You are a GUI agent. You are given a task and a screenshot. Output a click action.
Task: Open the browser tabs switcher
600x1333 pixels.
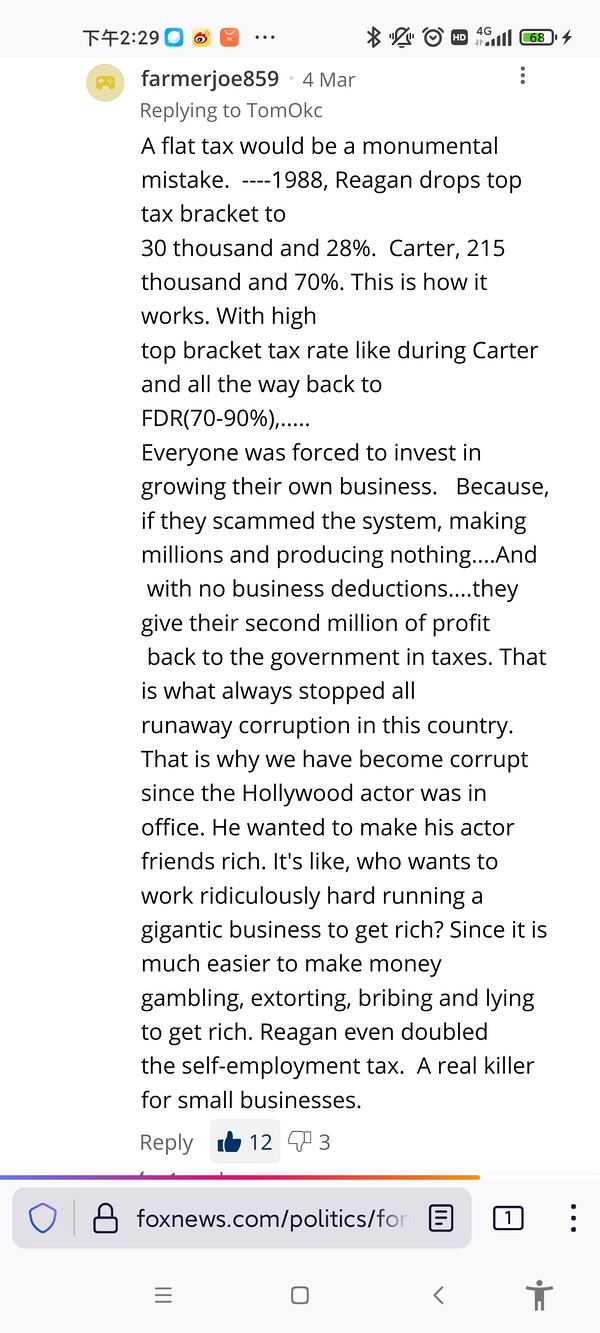[x=508, y=1218]
